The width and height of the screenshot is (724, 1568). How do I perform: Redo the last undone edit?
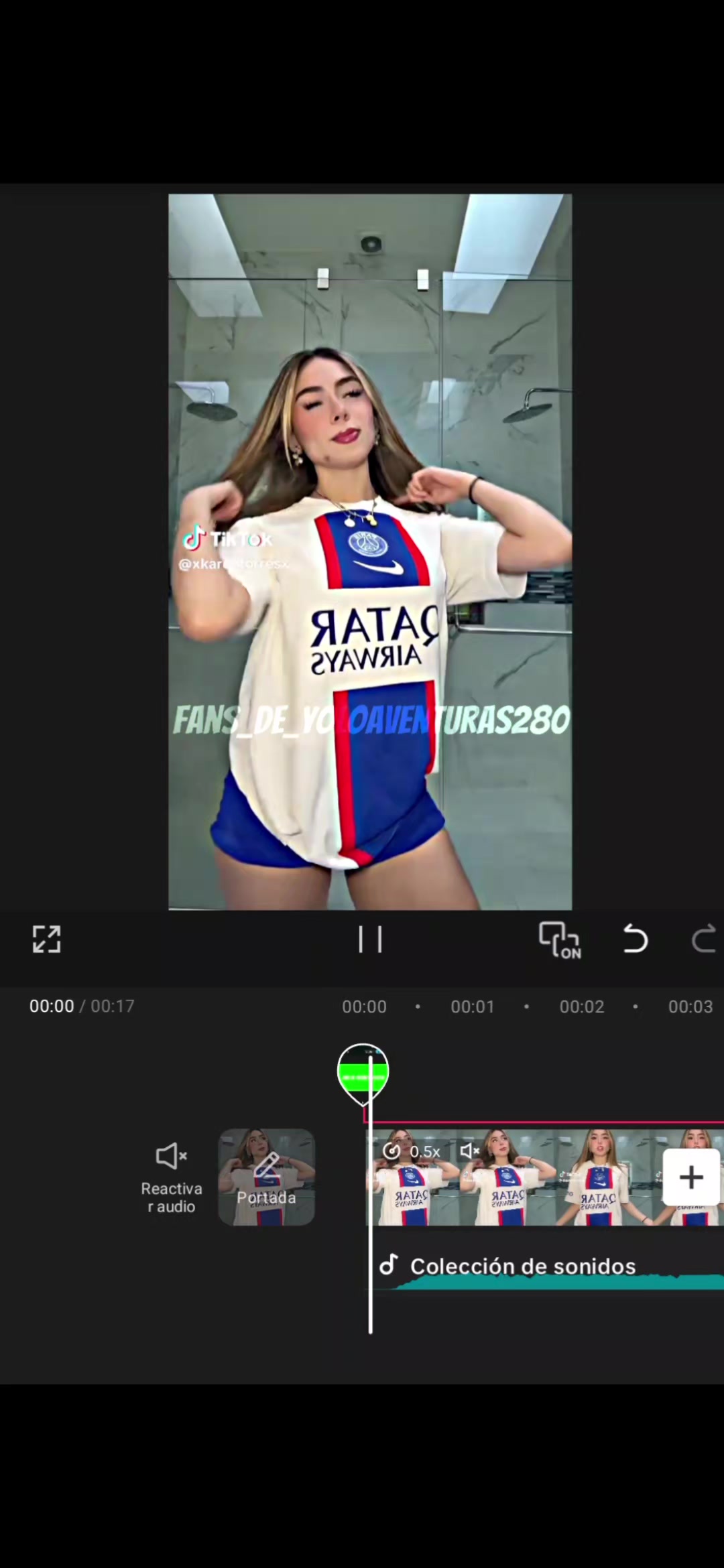[703, 938]
